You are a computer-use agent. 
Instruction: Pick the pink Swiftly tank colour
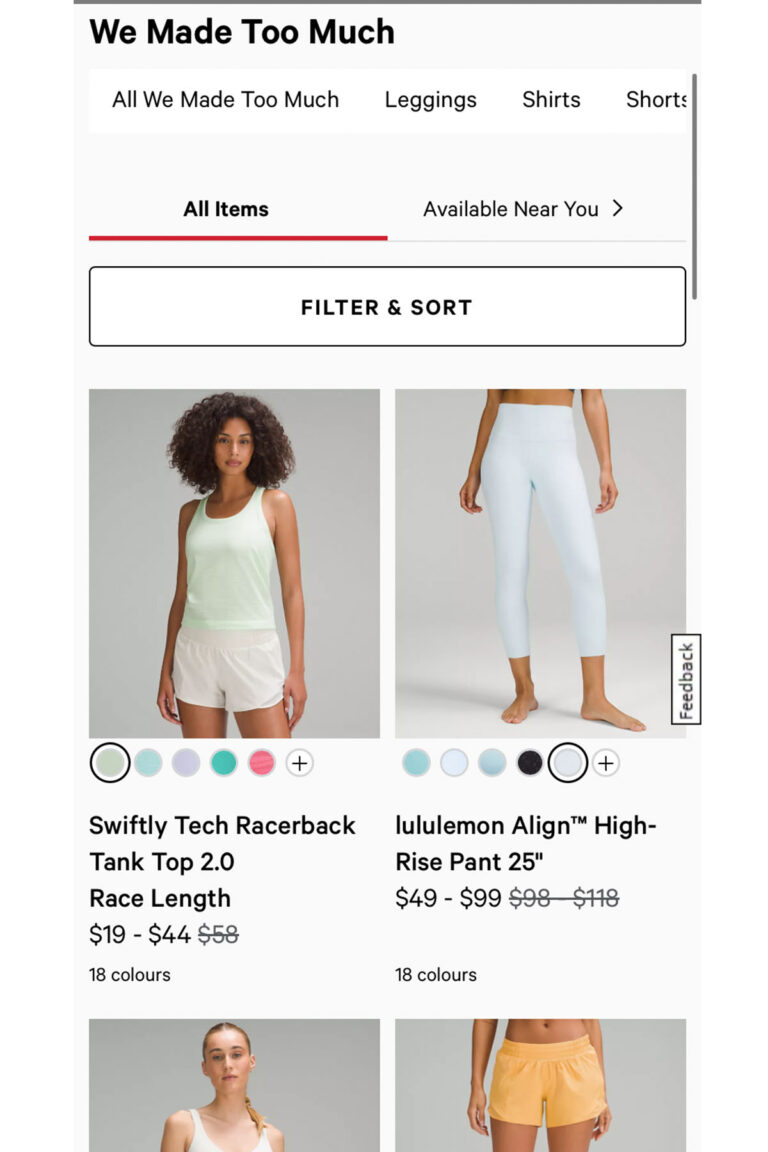coord(262,762)
